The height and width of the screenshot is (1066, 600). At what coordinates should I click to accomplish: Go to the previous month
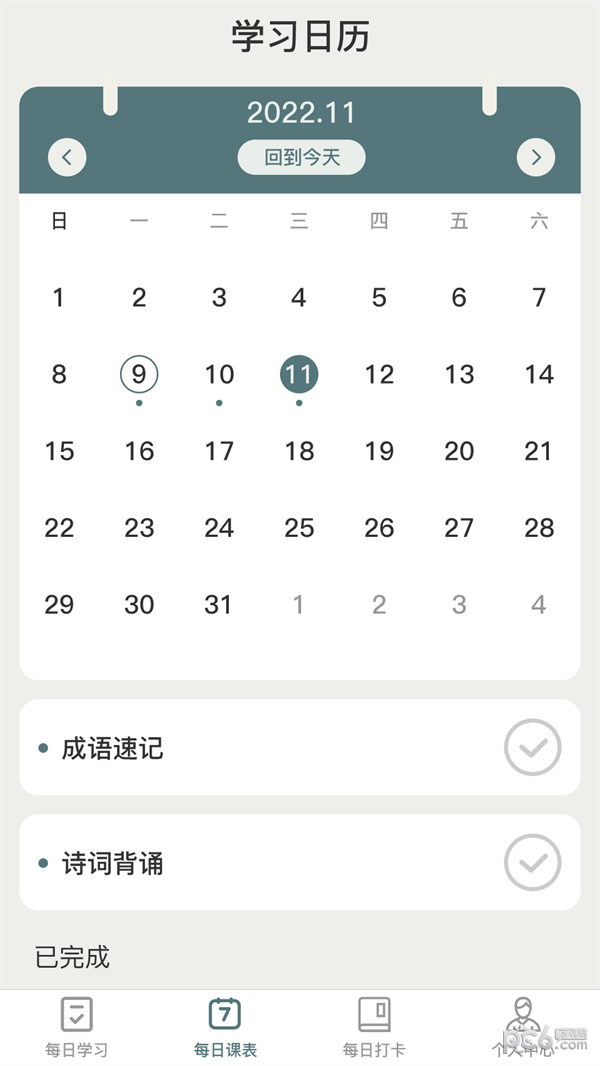[67, 157]
